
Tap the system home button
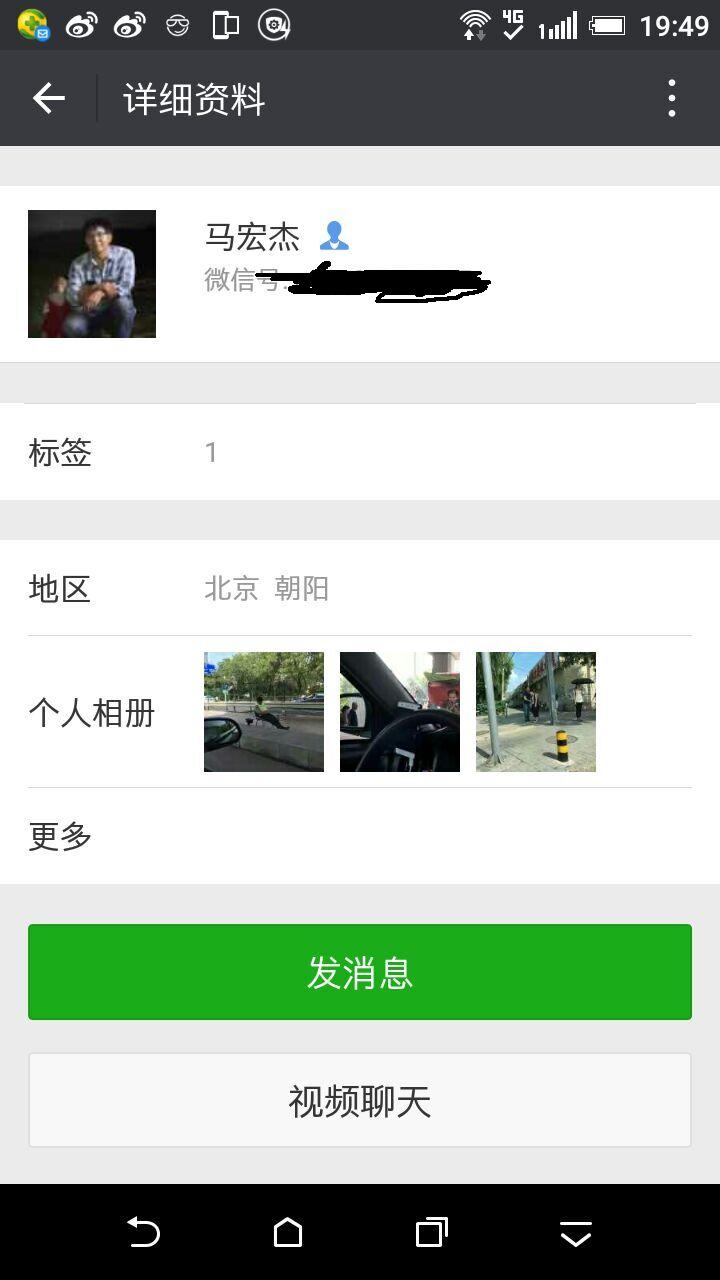click(x=288, y=1232)
